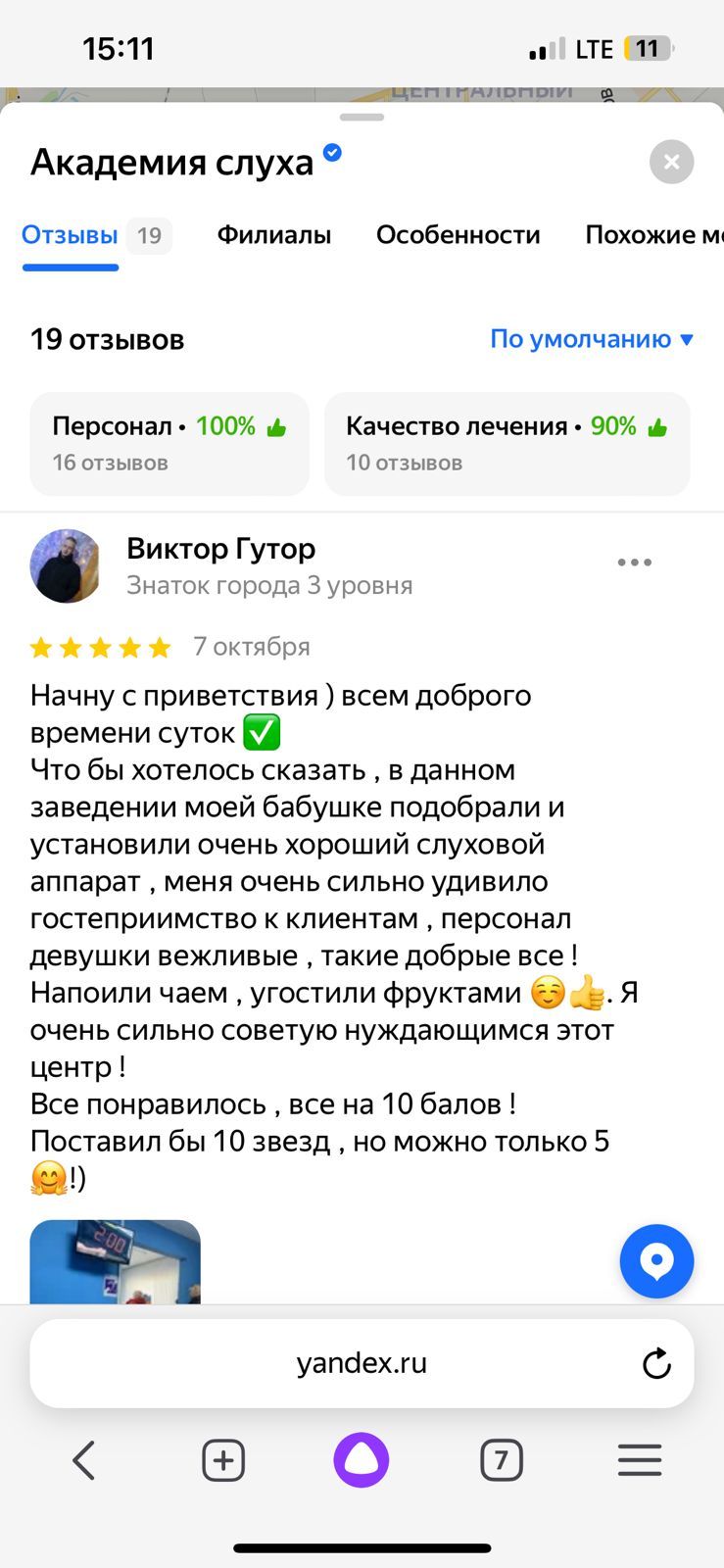View the 7 open tabs
This screenshot has width=724, height=1568.
pos(501,1460)
